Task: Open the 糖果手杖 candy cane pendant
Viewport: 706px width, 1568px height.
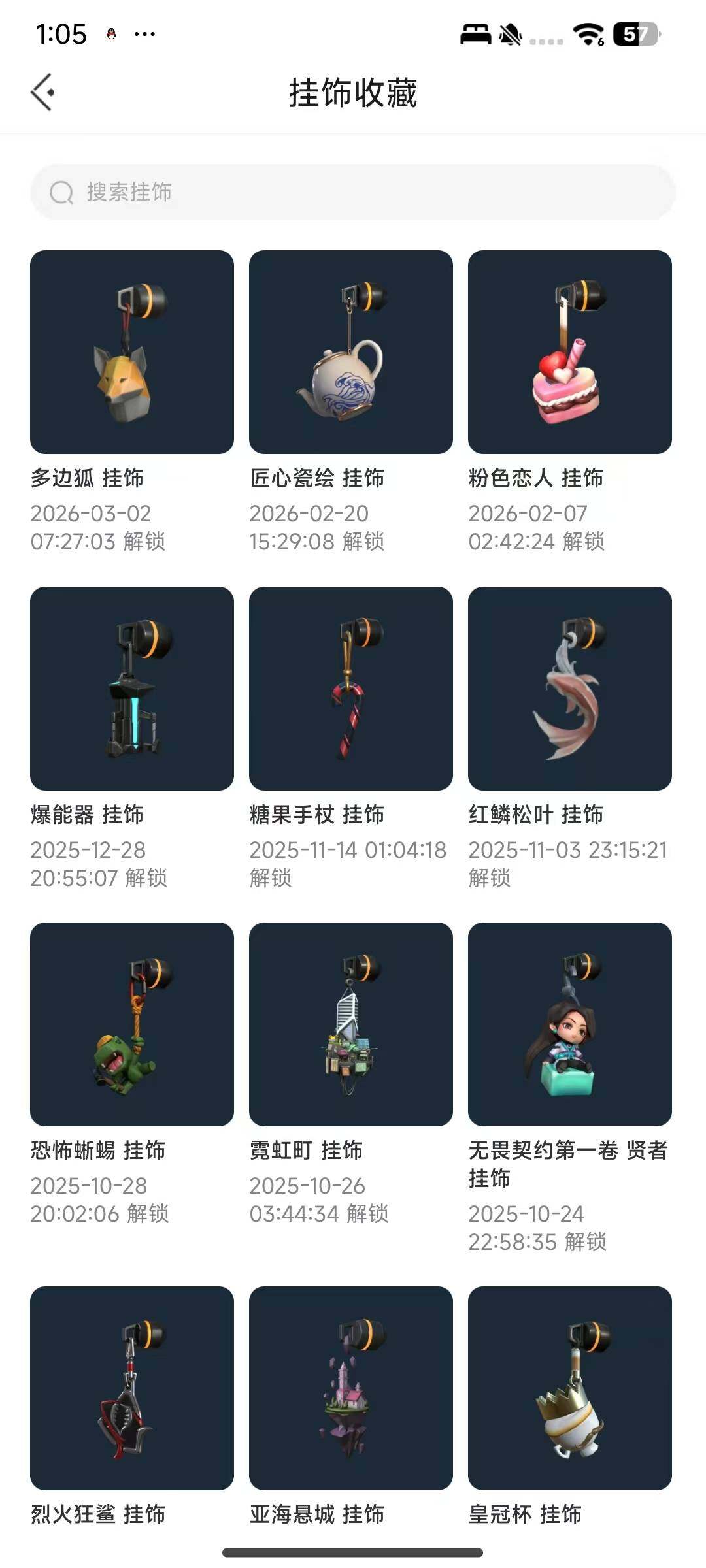Action: (x=350, y=686)
